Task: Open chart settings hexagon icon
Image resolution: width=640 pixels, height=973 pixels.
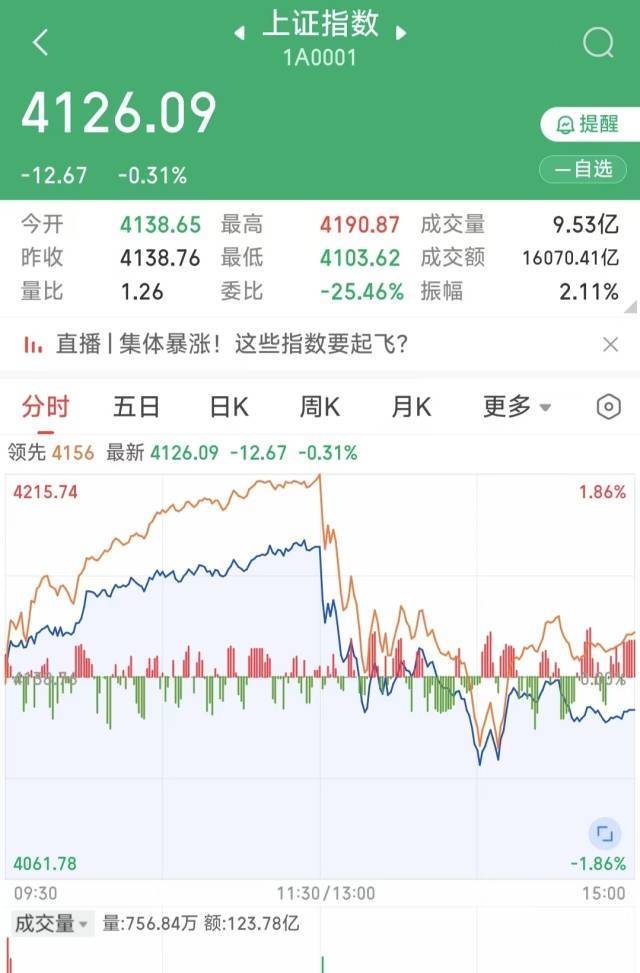Action: tap(608, 407)
